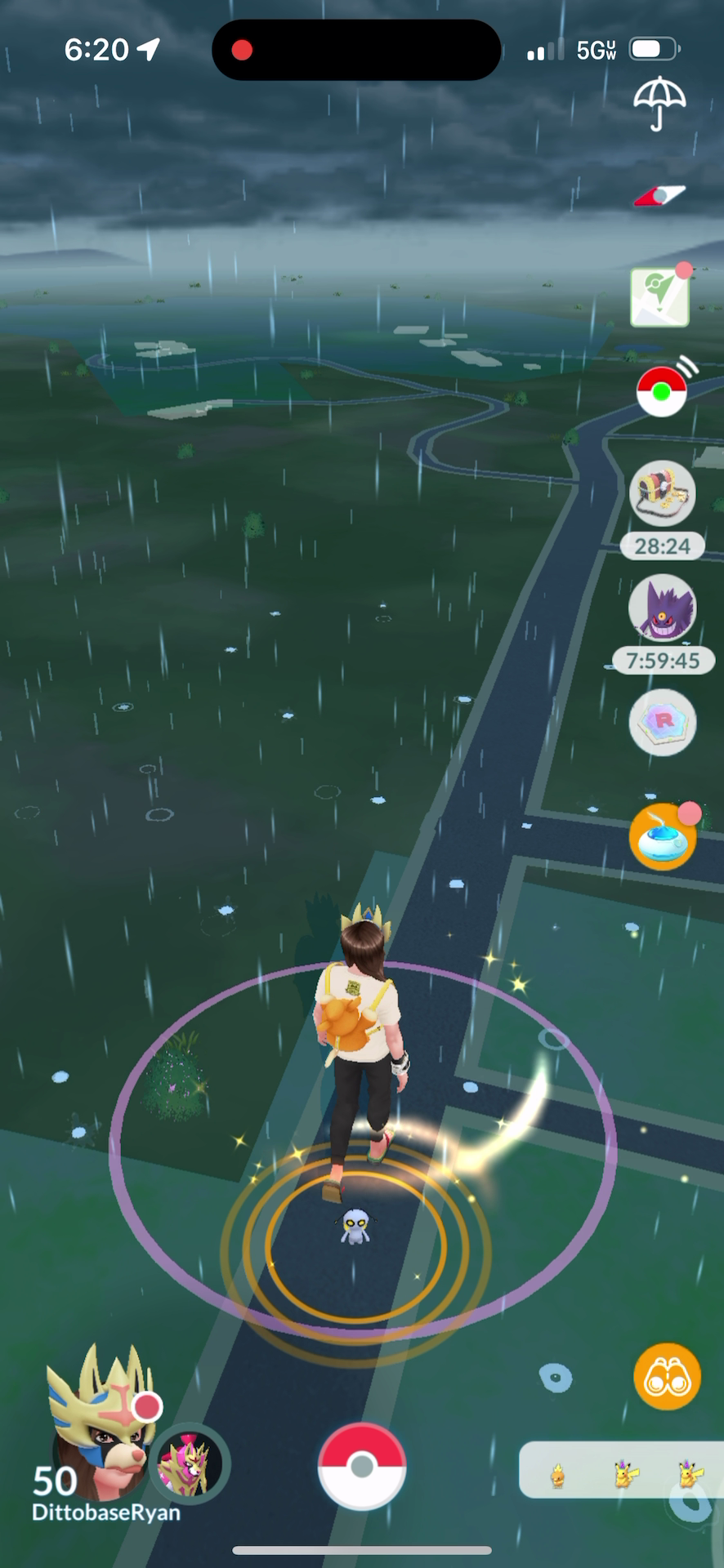The width and height of the screenshot is (724, 1568).
Task: Open the active Incense icon
Action: pos(662,837)
